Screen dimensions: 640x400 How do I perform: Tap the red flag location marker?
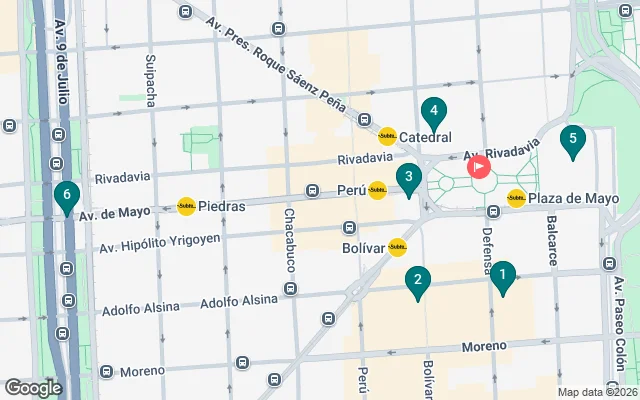[479, 167]
